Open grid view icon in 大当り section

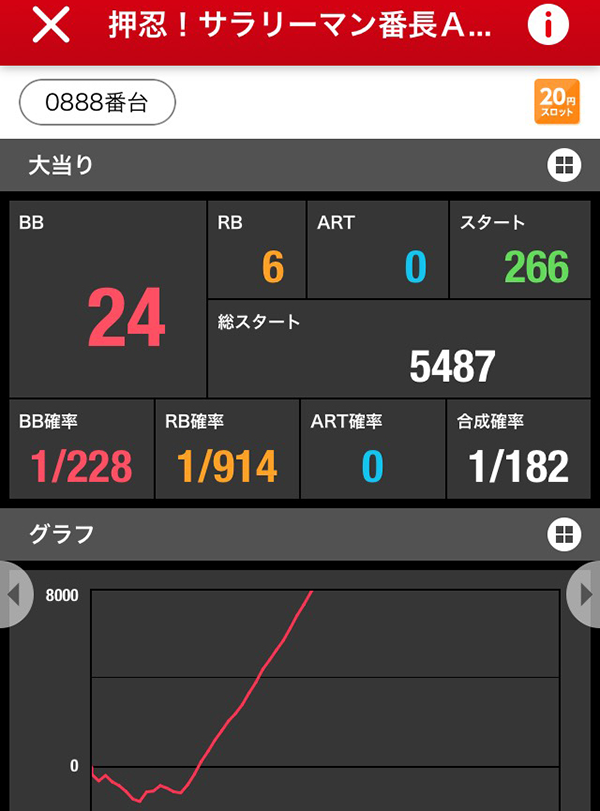click(x=563, y=166)
